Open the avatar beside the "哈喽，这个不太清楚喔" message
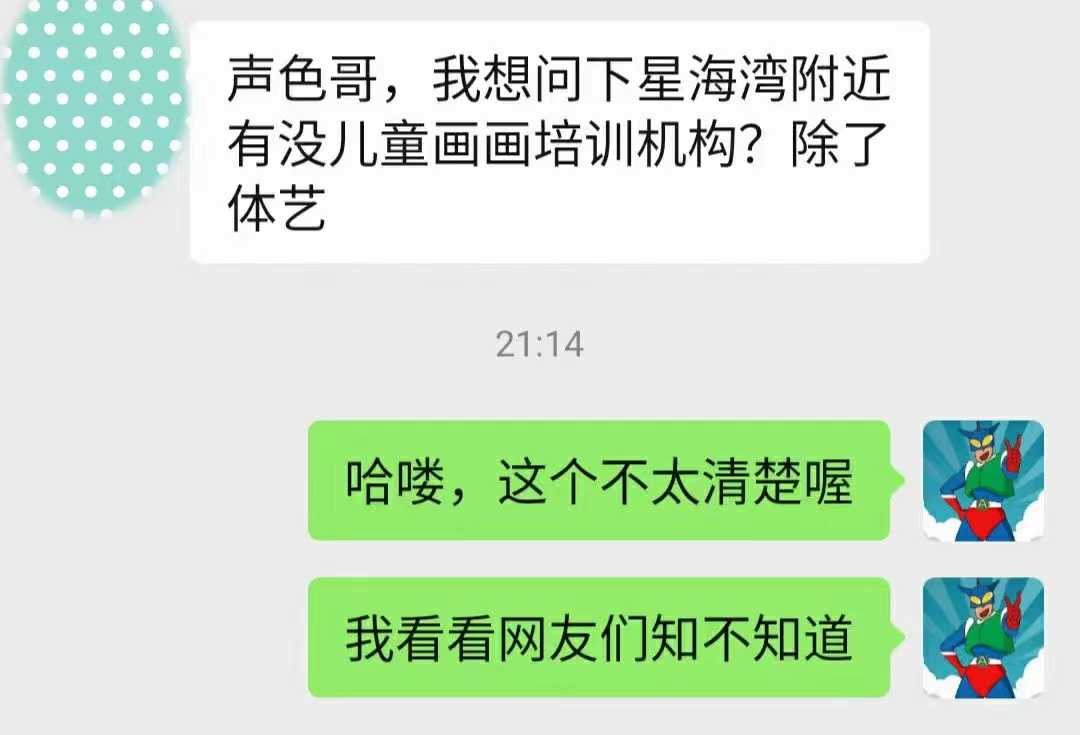 [x=982, y=481]
